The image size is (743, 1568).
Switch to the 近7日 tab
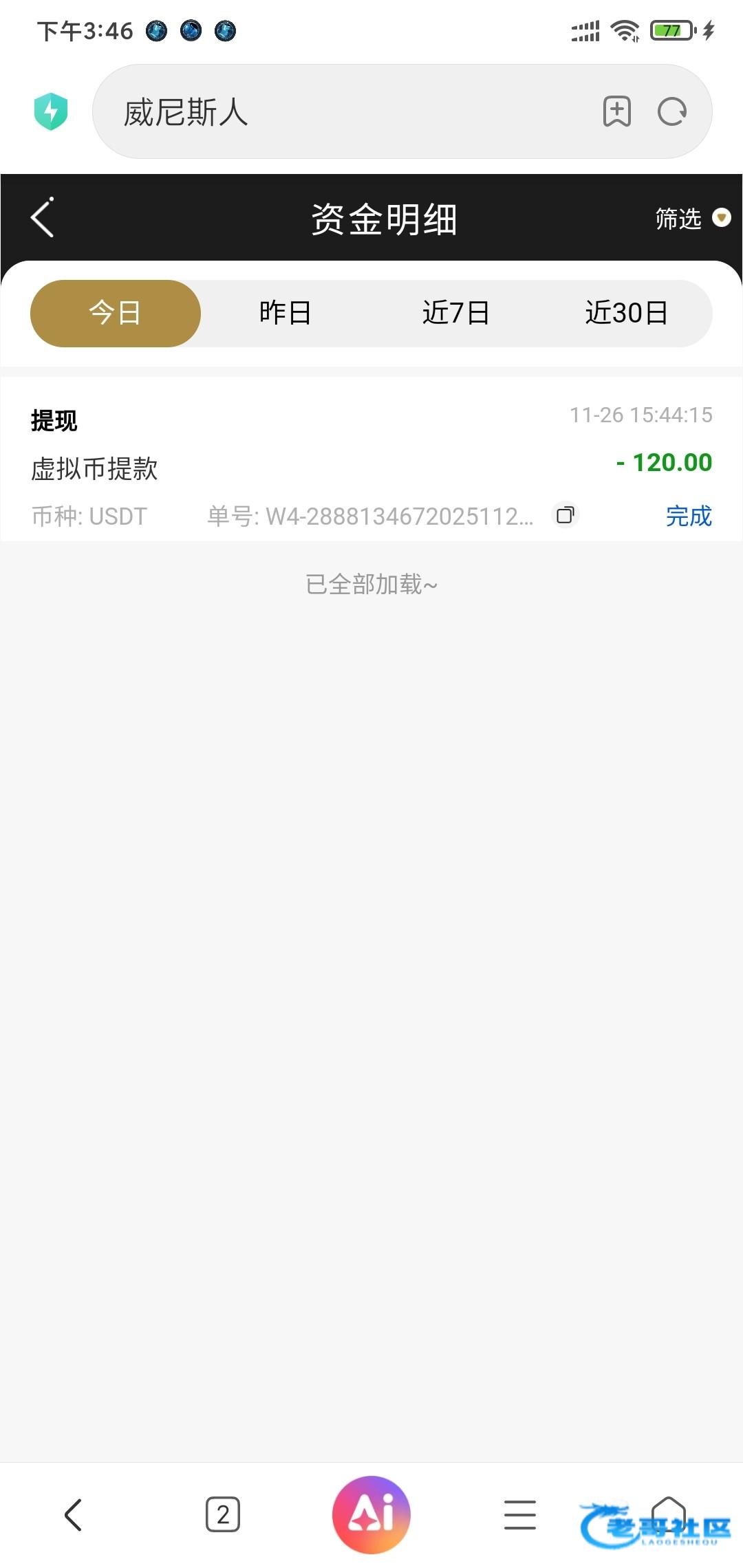[x=455, y=313]
